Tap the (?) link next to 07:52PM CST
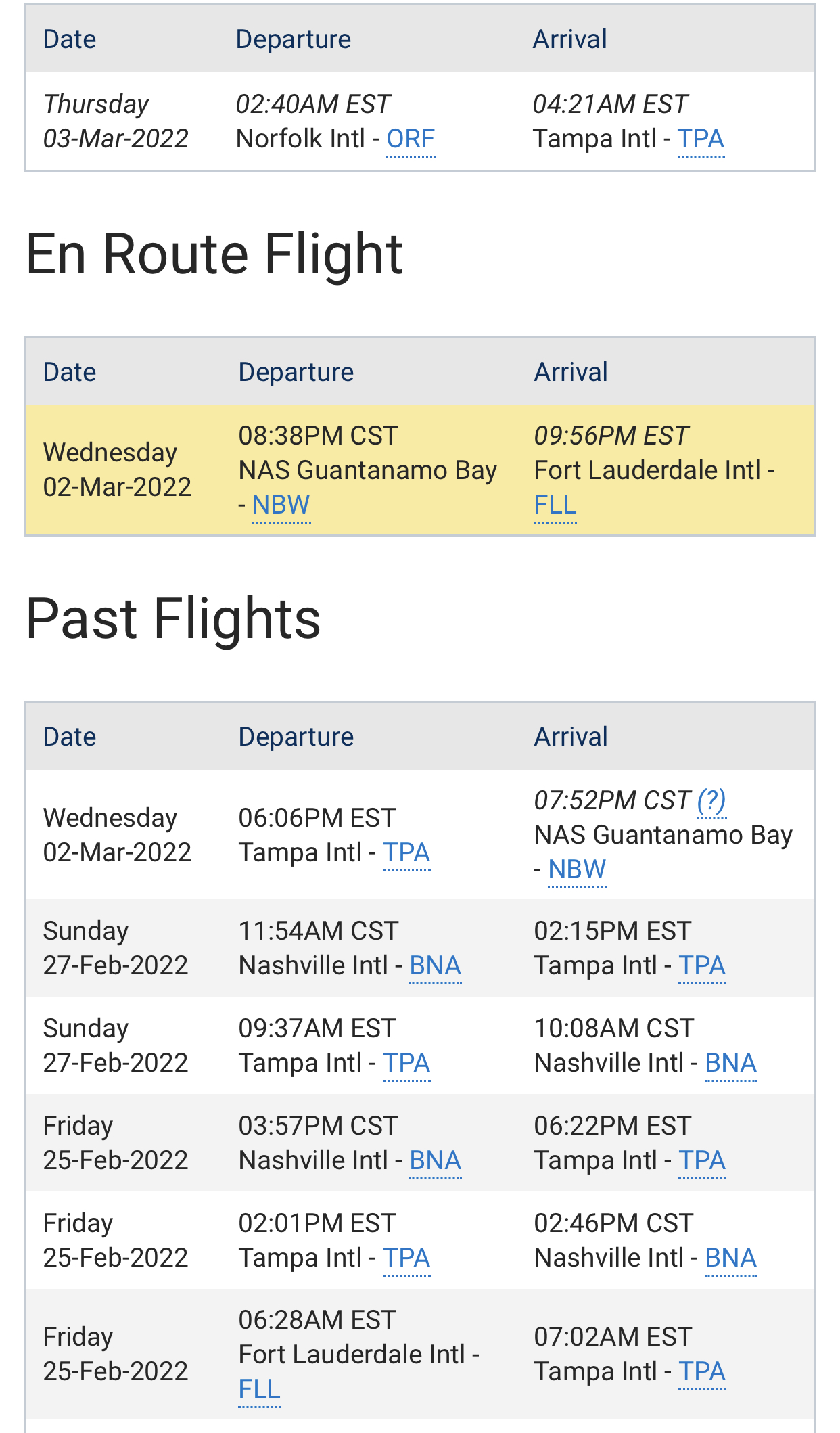 point(711,801)
